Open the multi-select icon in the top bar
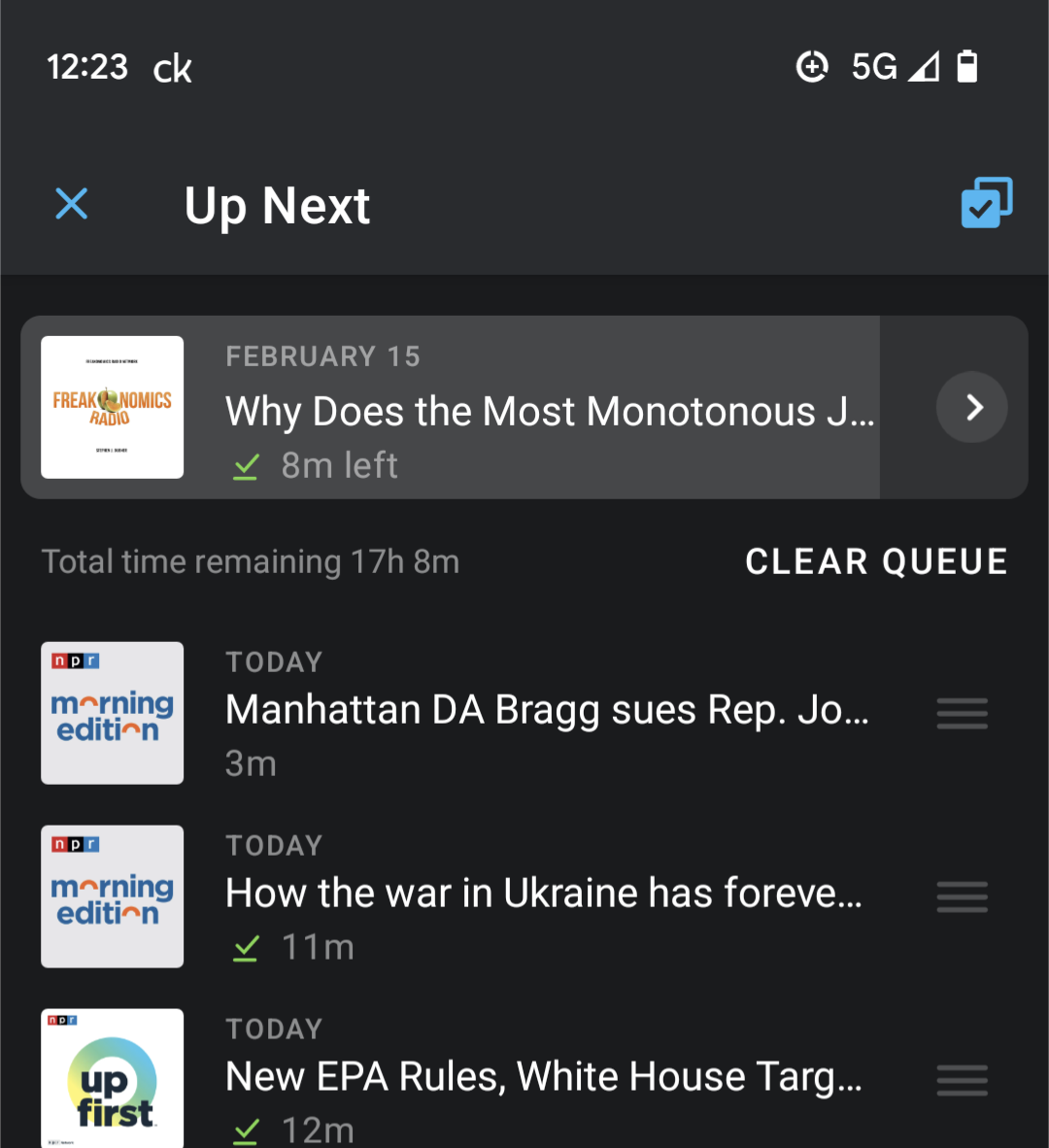 [987, 203]
